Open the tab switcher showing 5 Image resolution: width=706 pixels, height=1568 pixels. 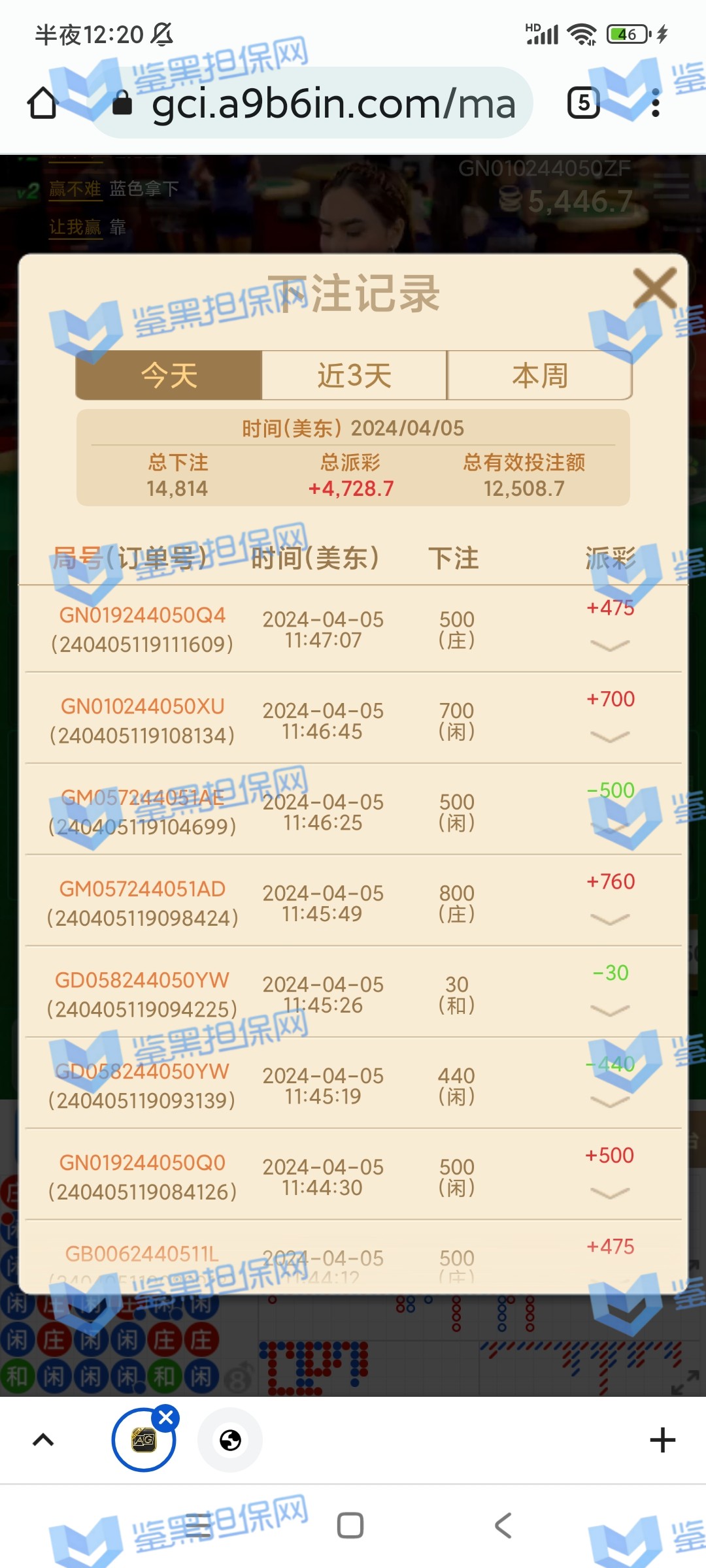[583, 103]
